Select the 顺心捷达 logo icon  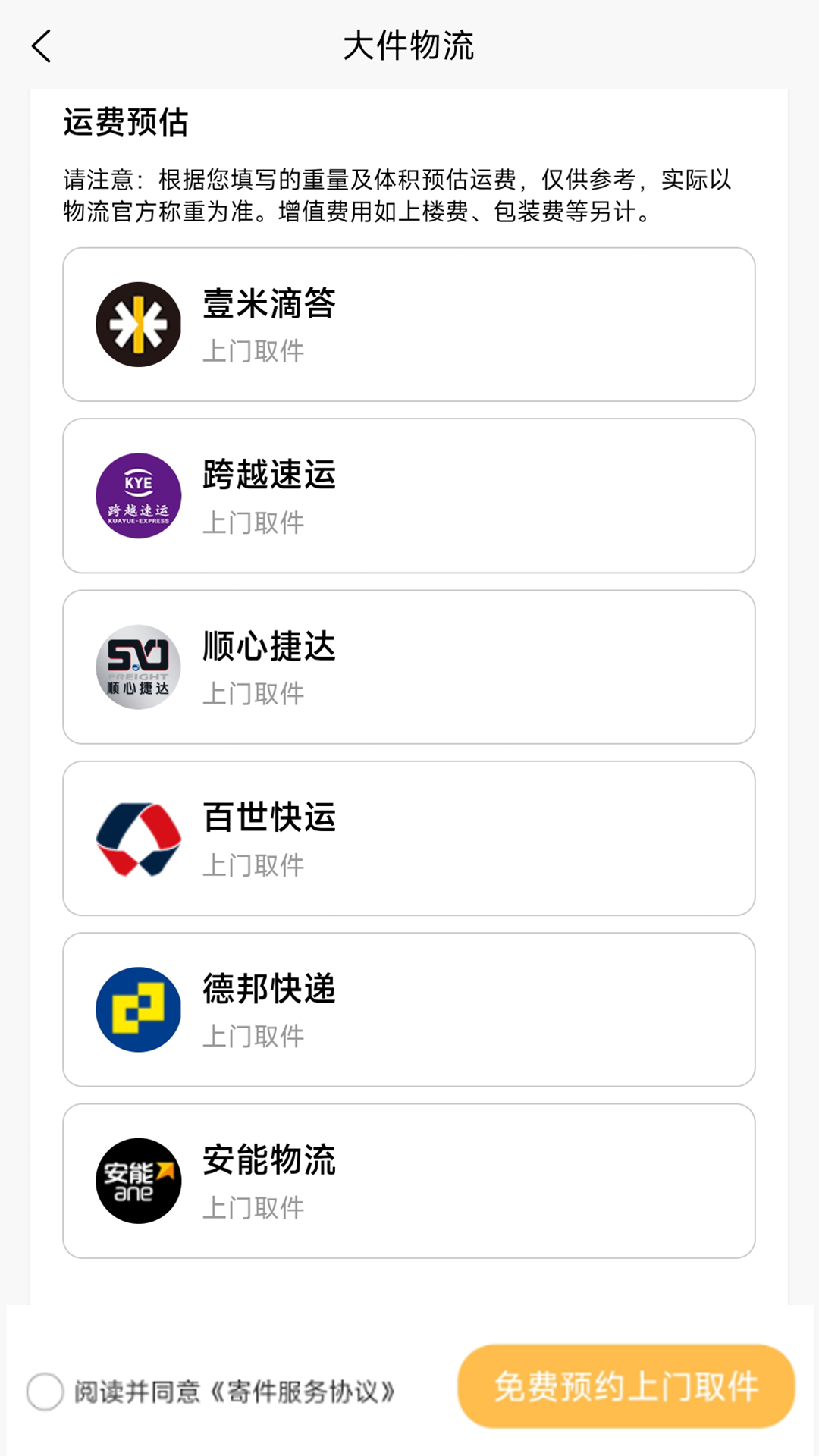(x=138, y=666)
